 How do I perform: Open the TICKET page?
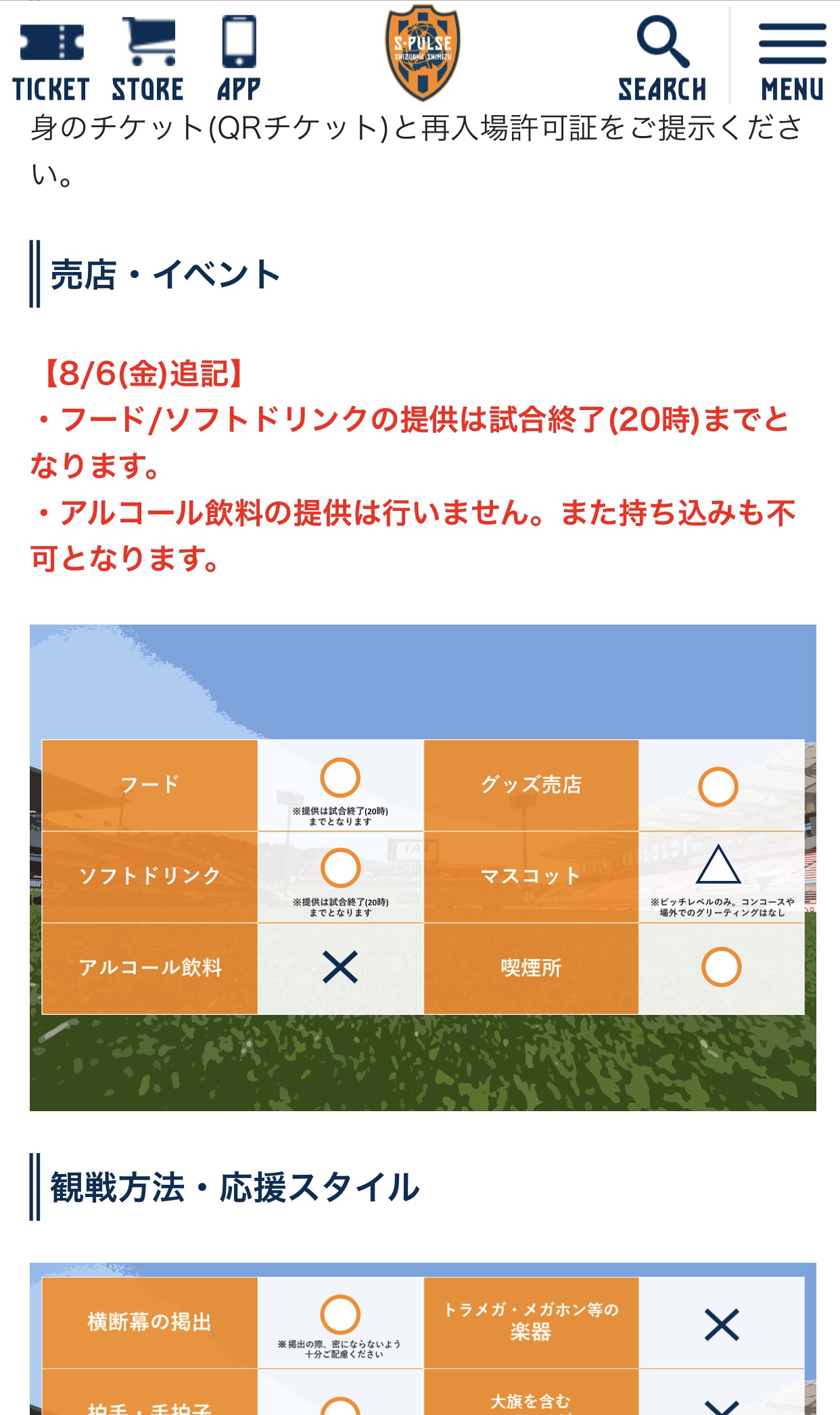pyautogui.click(x=51, y=60)
